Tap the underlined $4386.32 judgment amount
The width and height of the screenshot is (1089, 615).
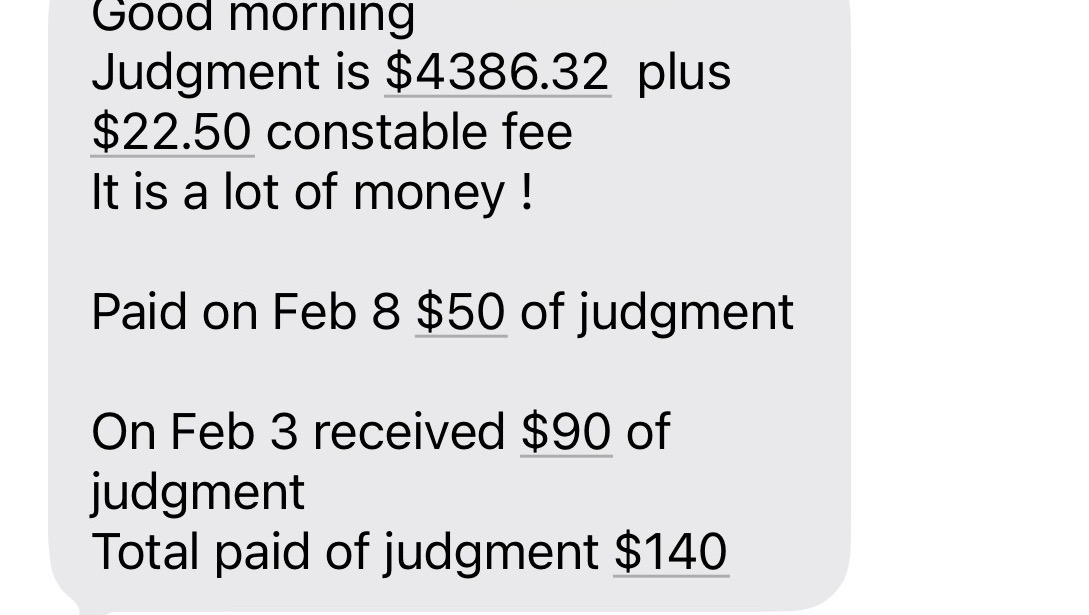[497, 72]
